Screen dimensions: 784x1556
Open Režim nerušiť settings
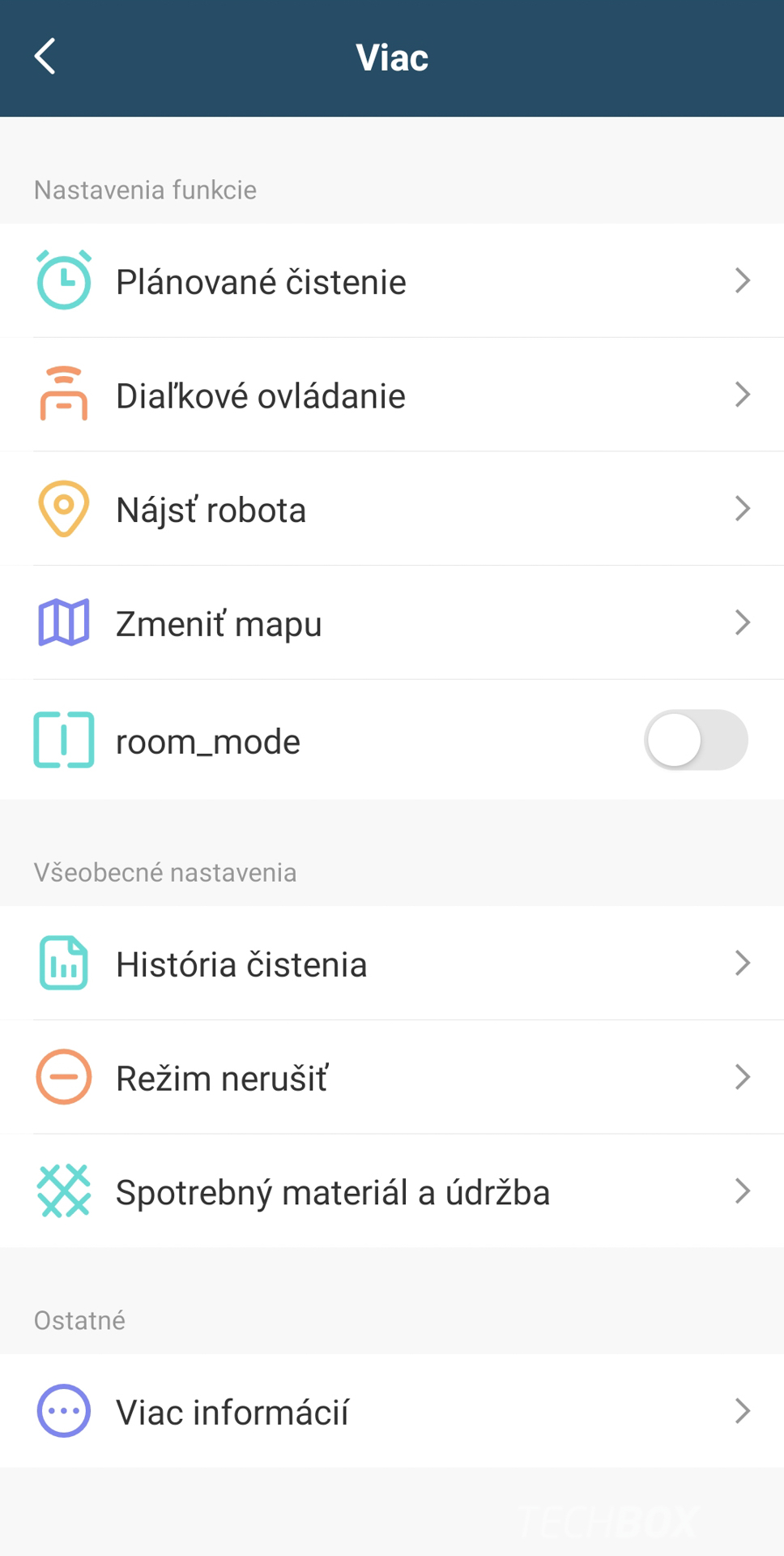coord(392,1078)
